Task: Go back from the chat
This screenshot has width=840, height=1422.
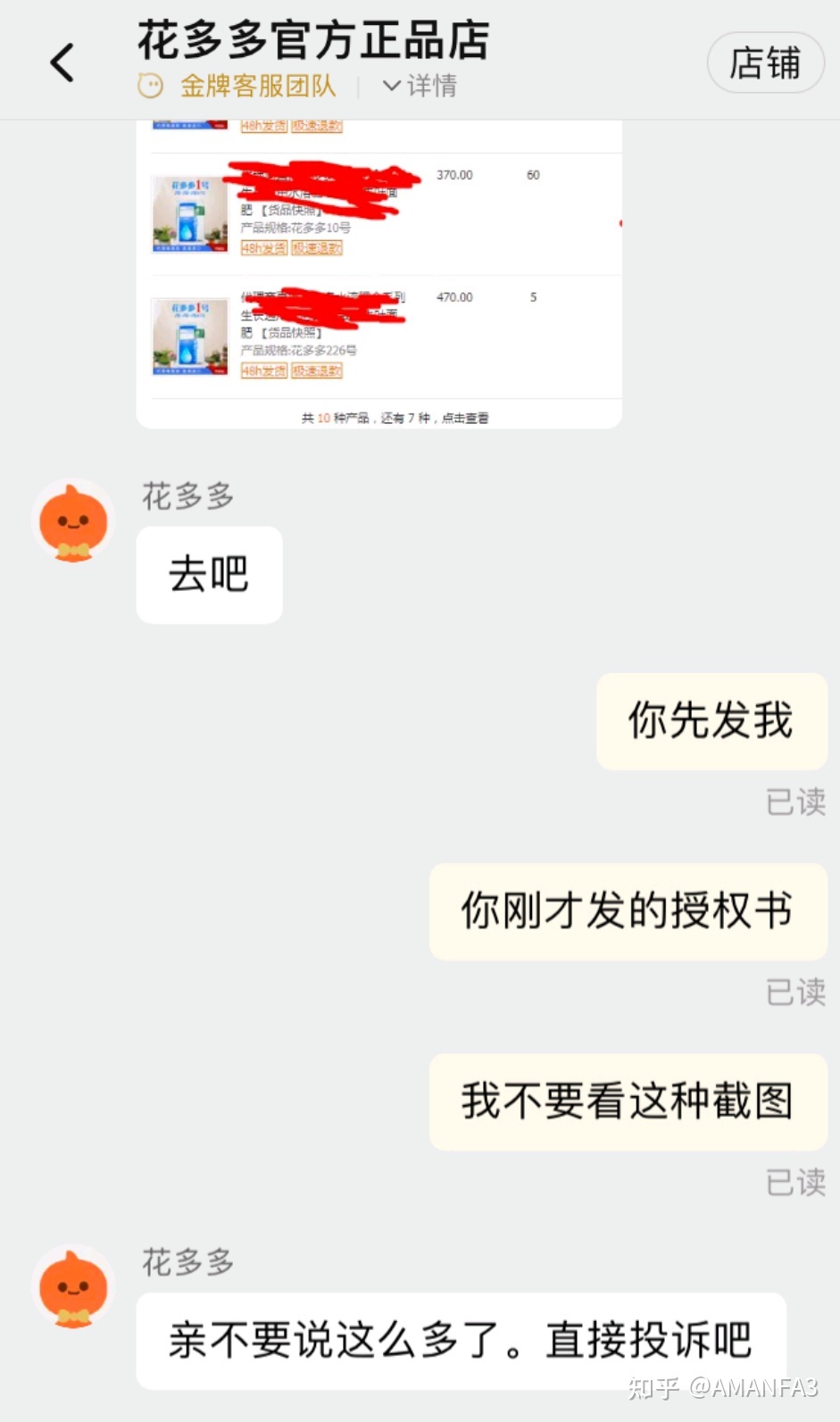Action: pyautogui.click(x=62, y=62)
